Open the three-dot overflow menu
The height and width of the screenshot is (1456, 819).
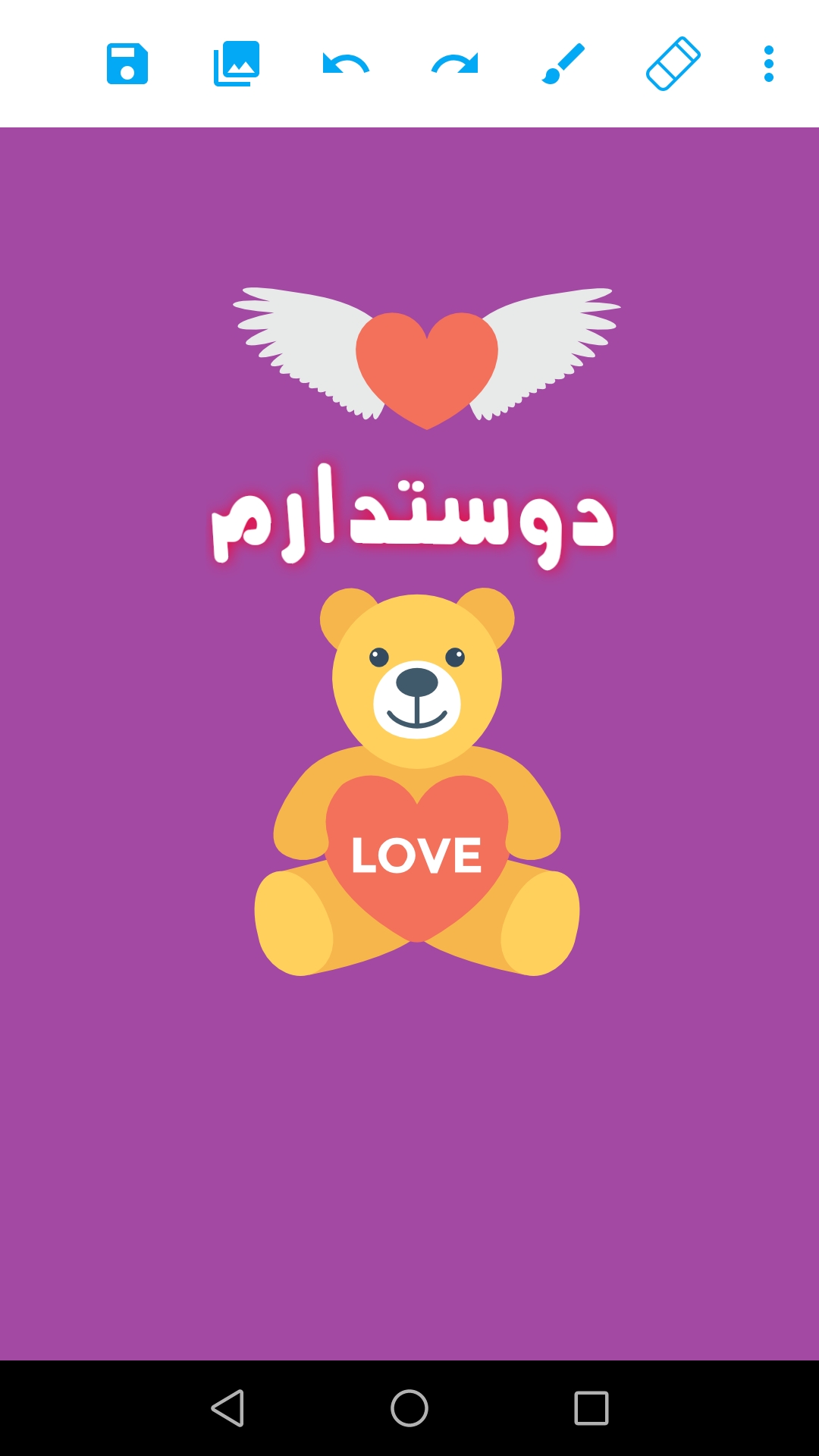click(x=768, y=64)
